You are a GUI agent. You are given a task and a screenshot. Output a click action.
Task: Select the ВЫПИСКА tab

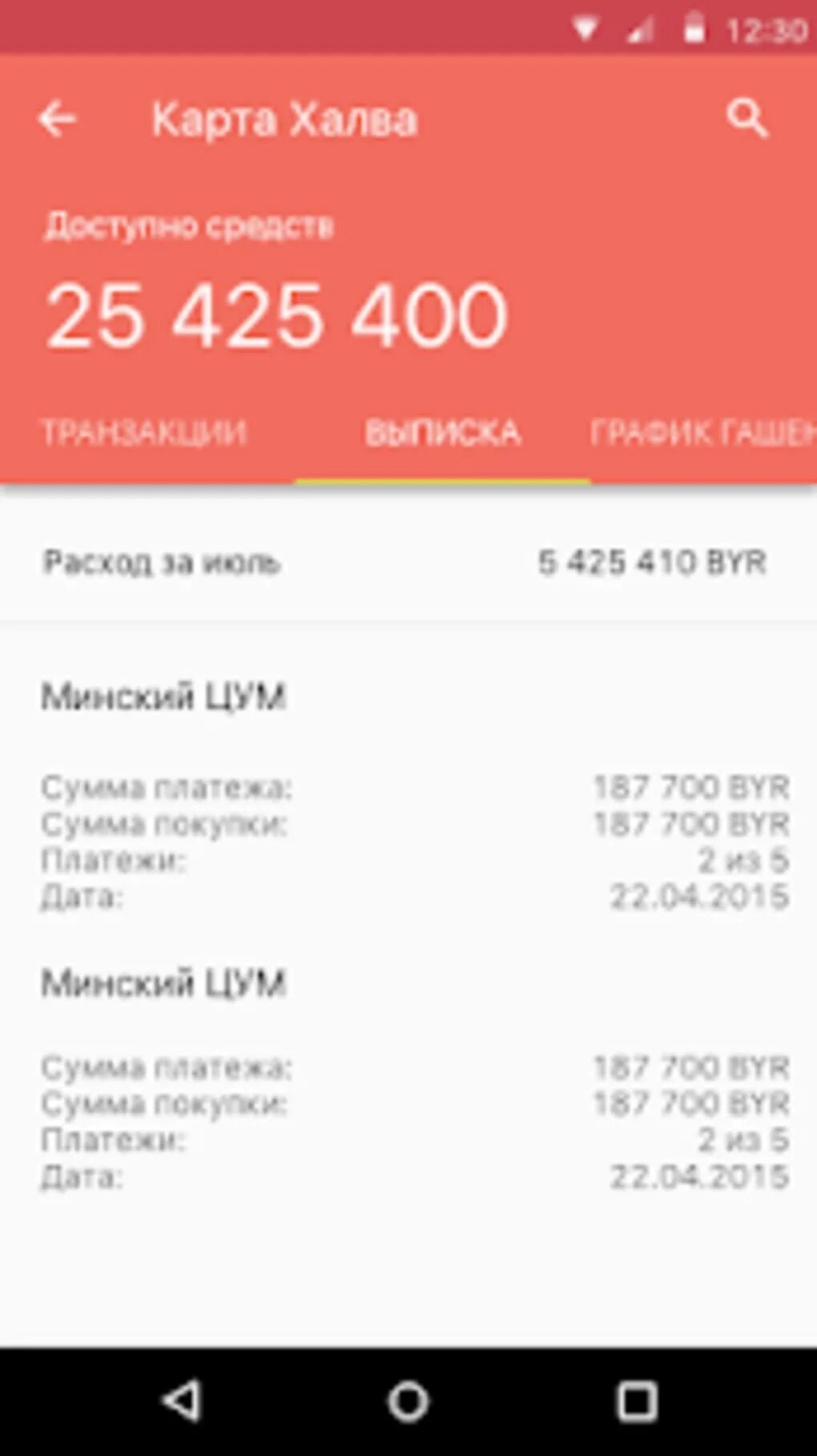(443, 433)
